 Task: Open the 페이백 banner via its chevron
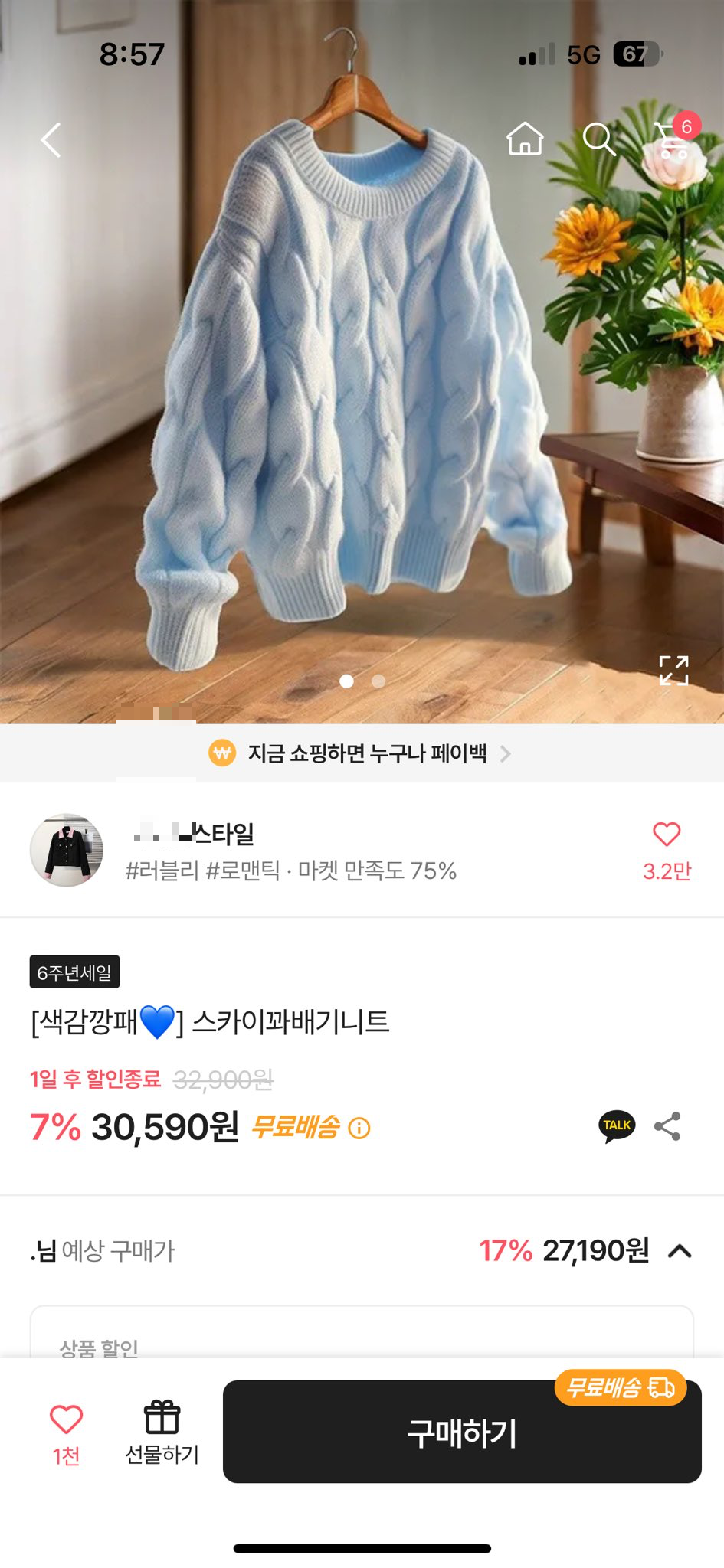pyautogui.click(x=506, y=753)
